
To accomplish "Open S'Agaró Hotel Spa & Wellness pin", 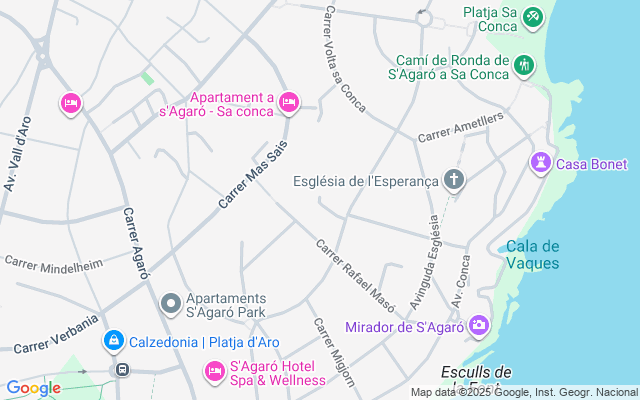I will coord(214,371).
